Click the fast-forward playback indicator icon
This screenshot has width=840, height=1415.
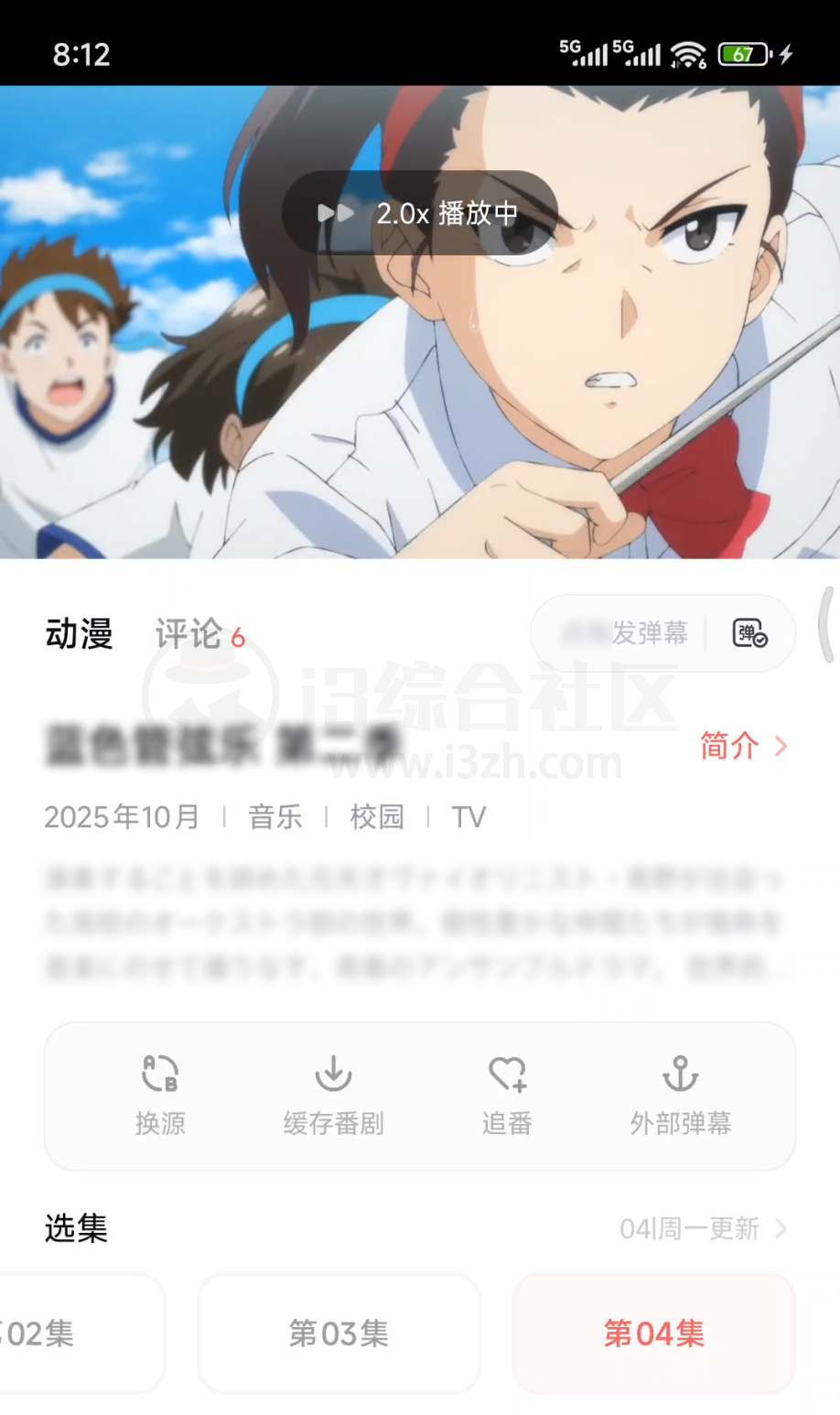click(x=335, y=213)
